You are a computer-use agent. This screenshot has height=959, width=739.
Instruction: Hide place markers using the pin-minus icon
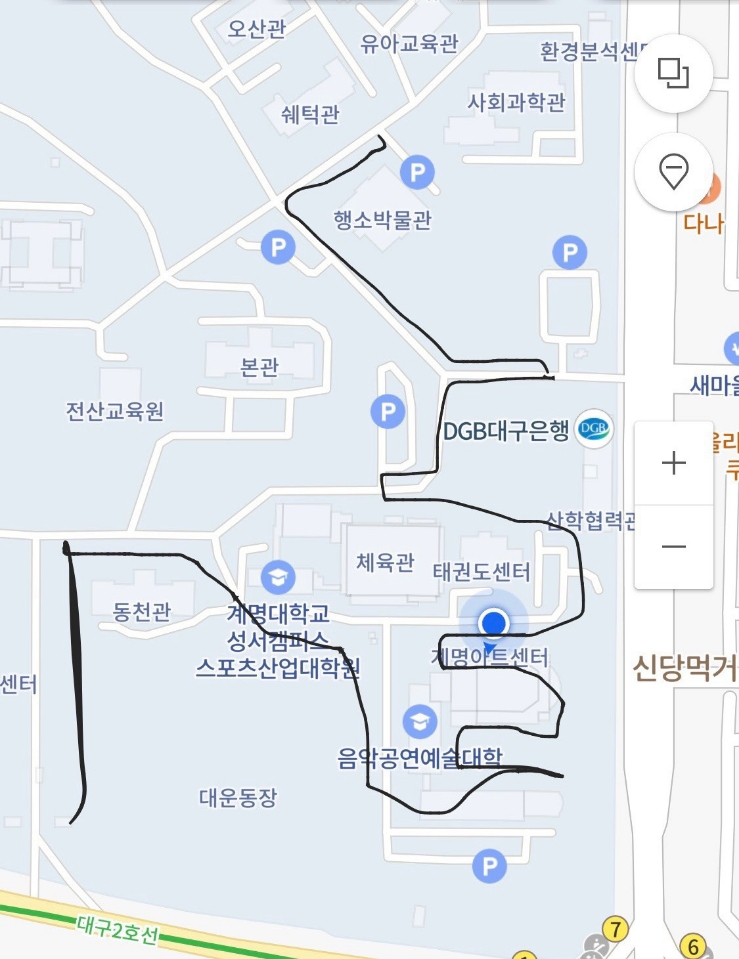[x=673, y=170]
